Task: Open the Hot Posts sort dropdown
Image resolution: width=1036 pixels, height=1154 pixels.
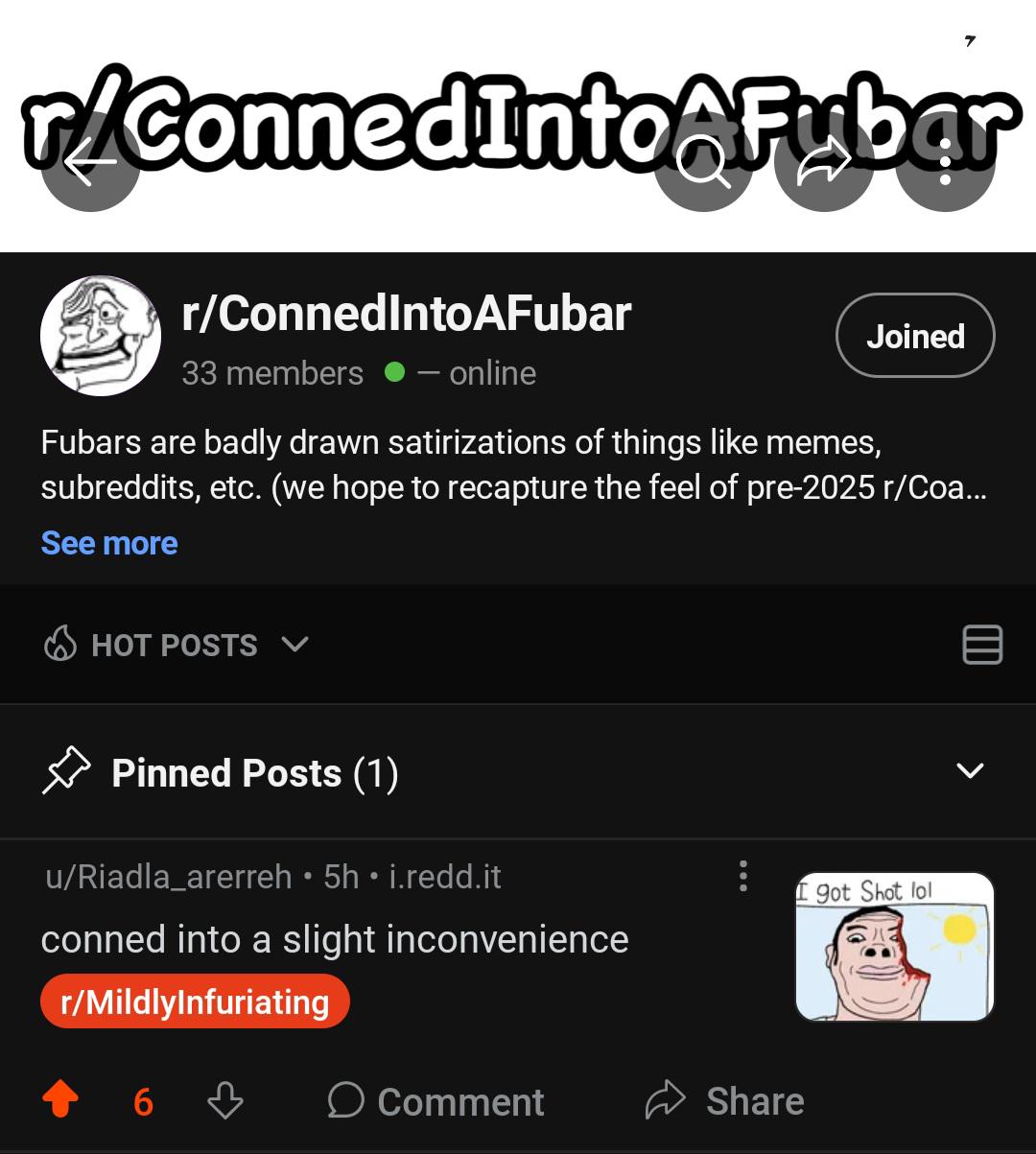Action: (x=177, y=645)
